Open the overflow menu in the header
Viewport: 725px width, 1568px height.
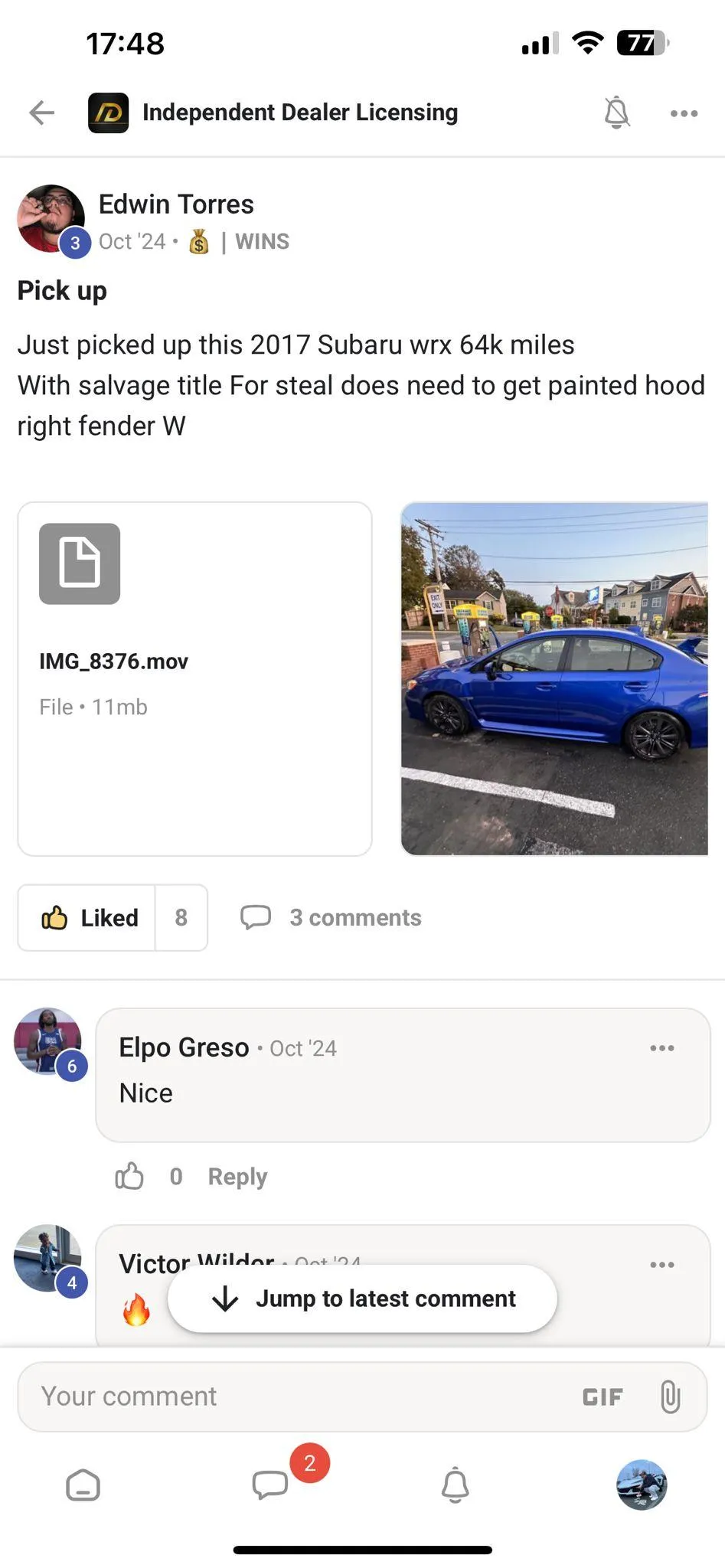(684, 113)
